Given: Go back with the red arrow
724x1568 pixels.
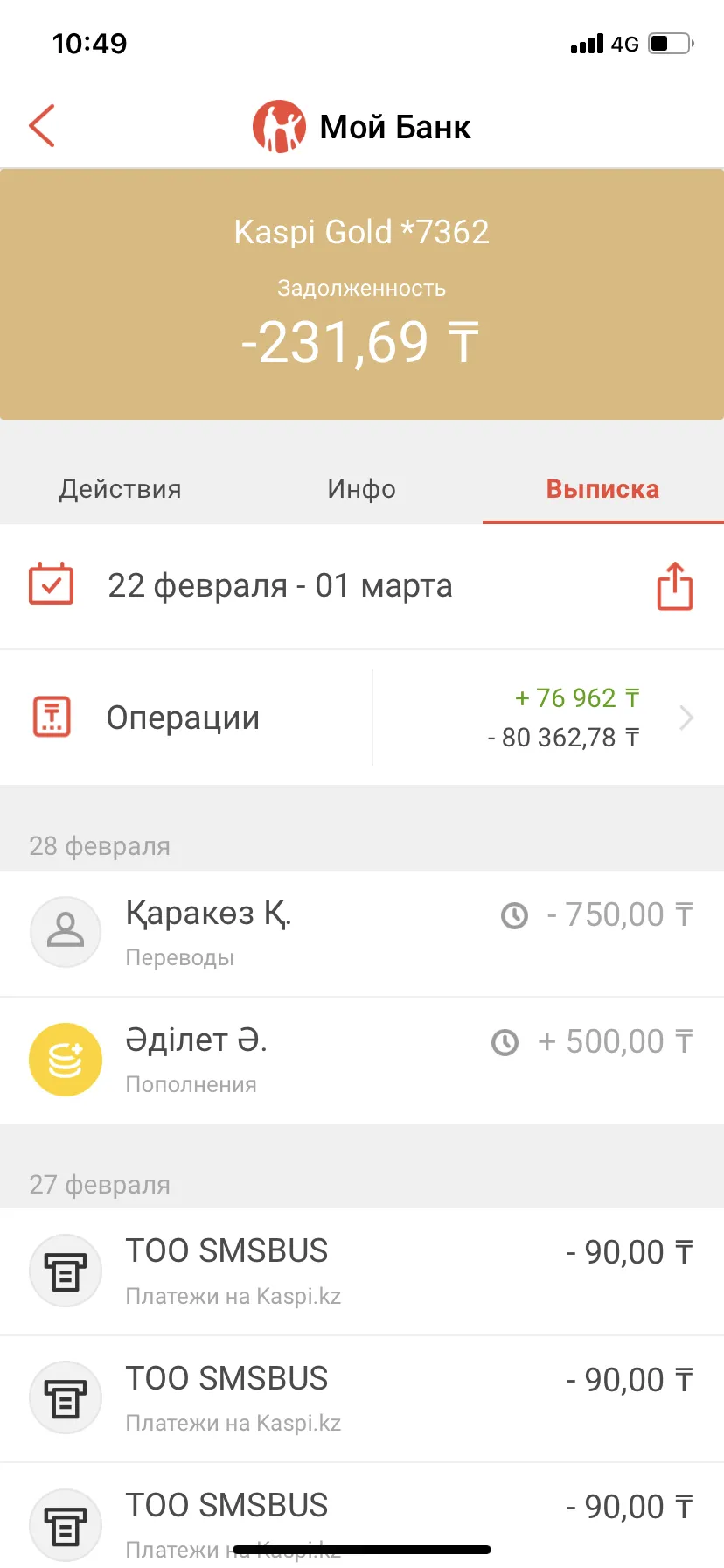Looking at the screenshot, I should pyautogui.click(x=42, y=126).
